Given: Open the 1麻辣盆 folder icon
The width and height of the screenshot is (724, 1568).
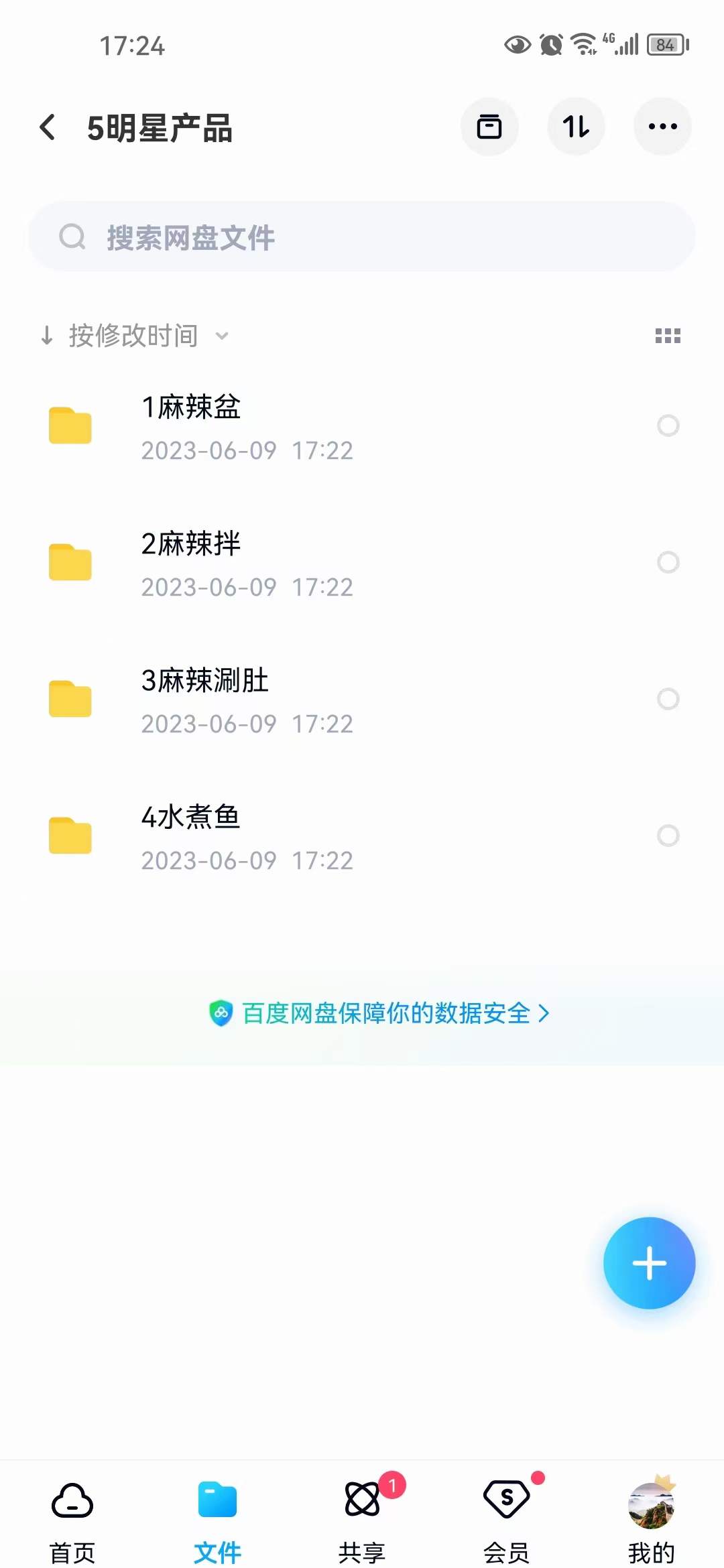Looking at the screenshot, I should coord(69,425).
